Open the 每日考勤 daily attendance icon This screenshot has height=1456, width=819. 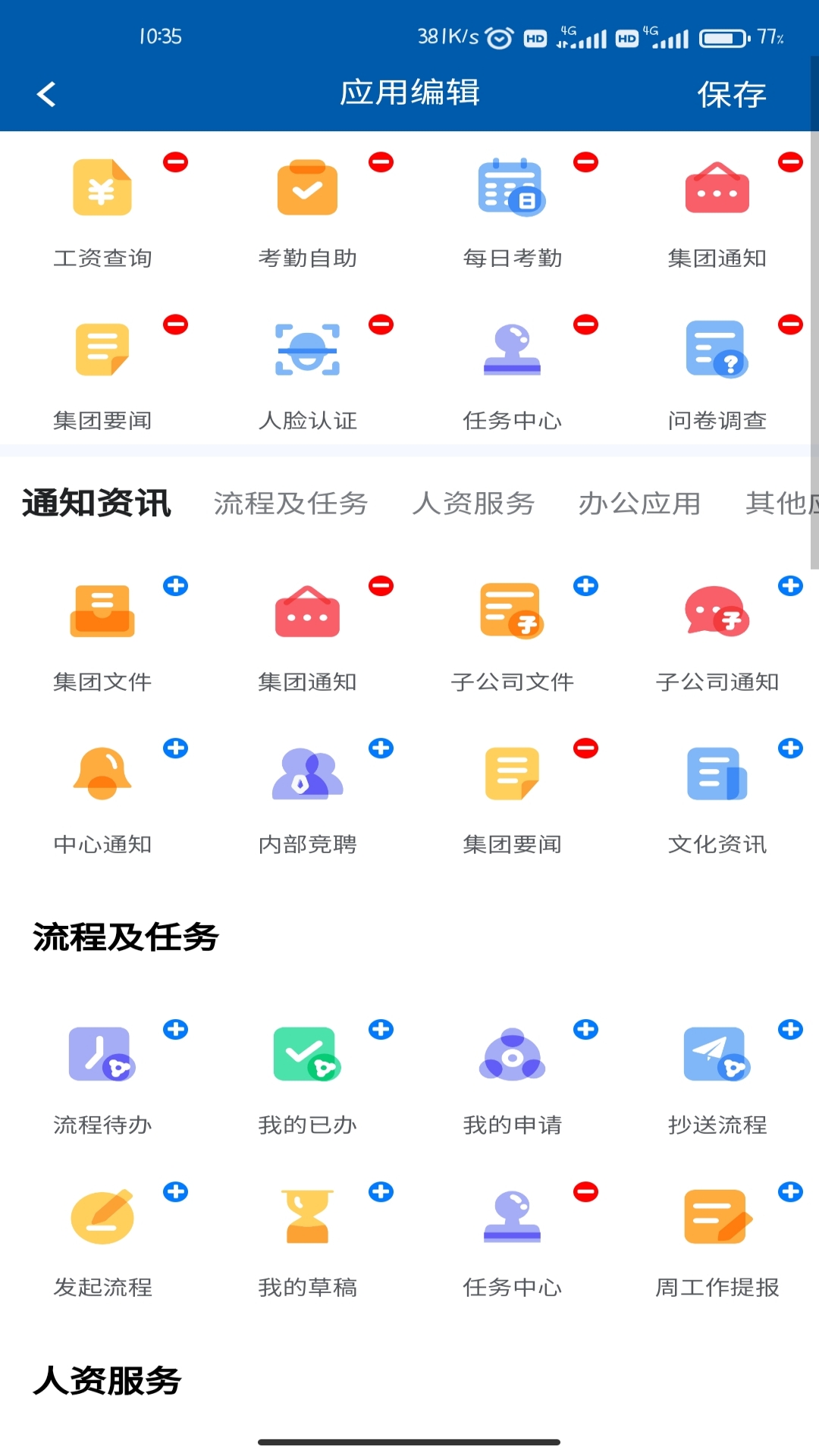(x=512, y=188)
